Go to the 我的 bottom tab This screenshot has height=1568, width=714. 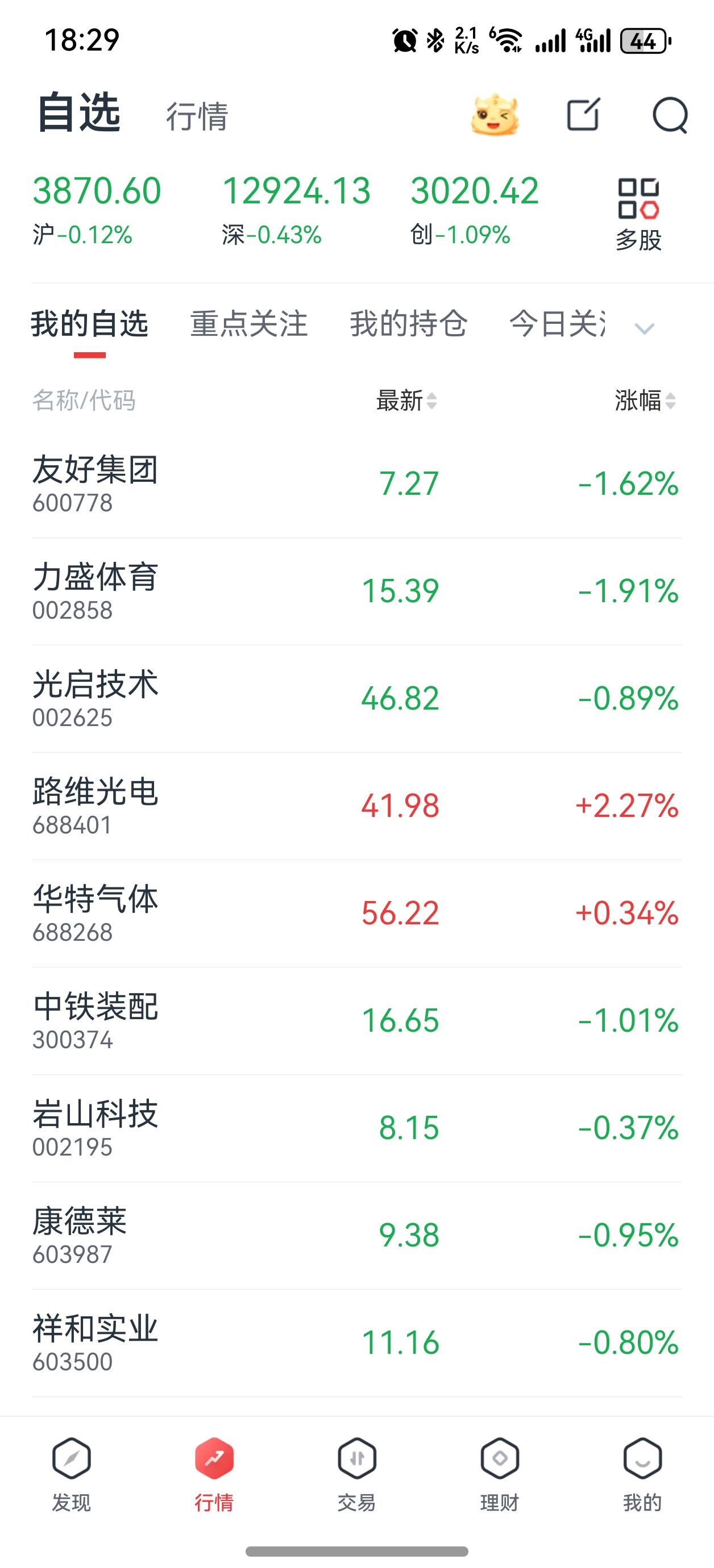642,1473
